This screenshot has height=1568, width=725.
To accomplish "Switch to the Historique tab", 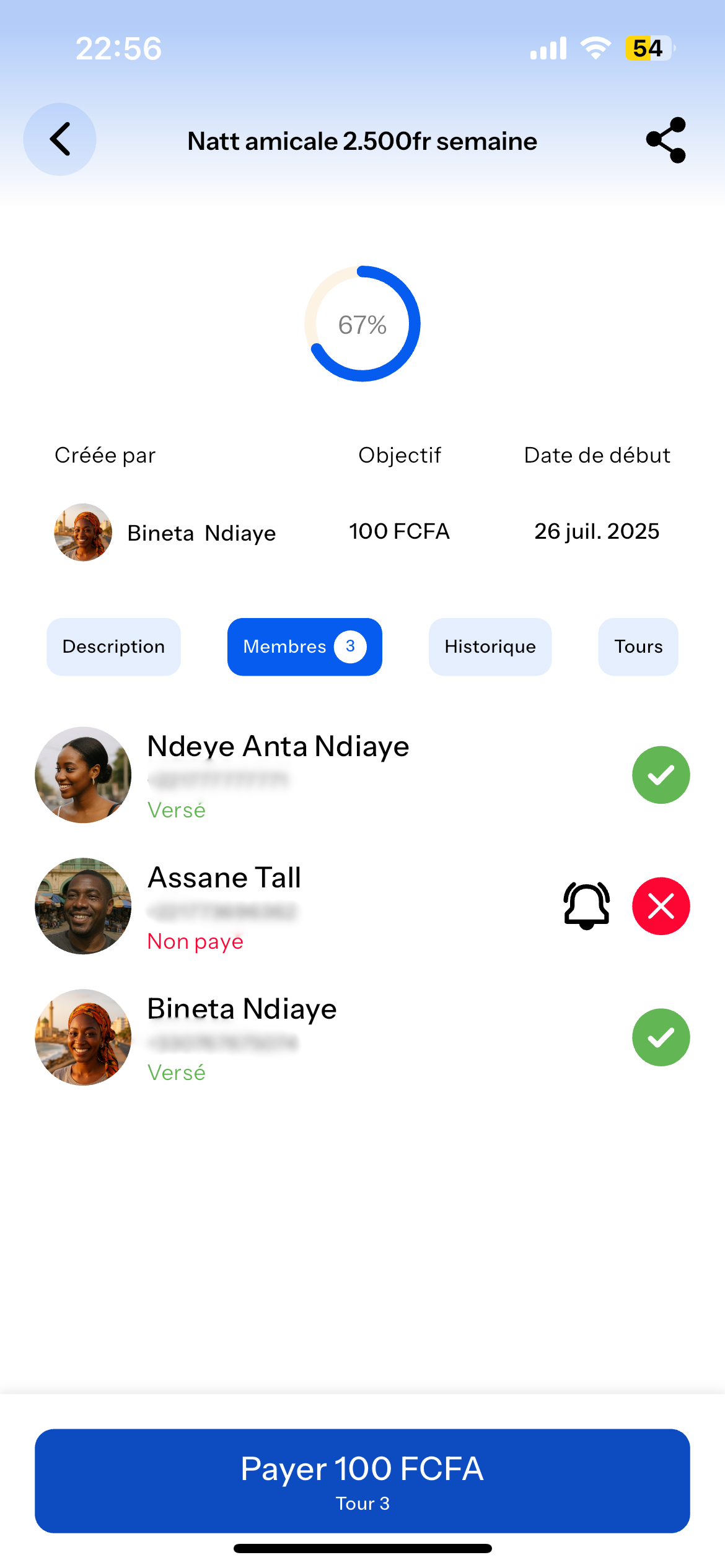I will click(490, 647).
